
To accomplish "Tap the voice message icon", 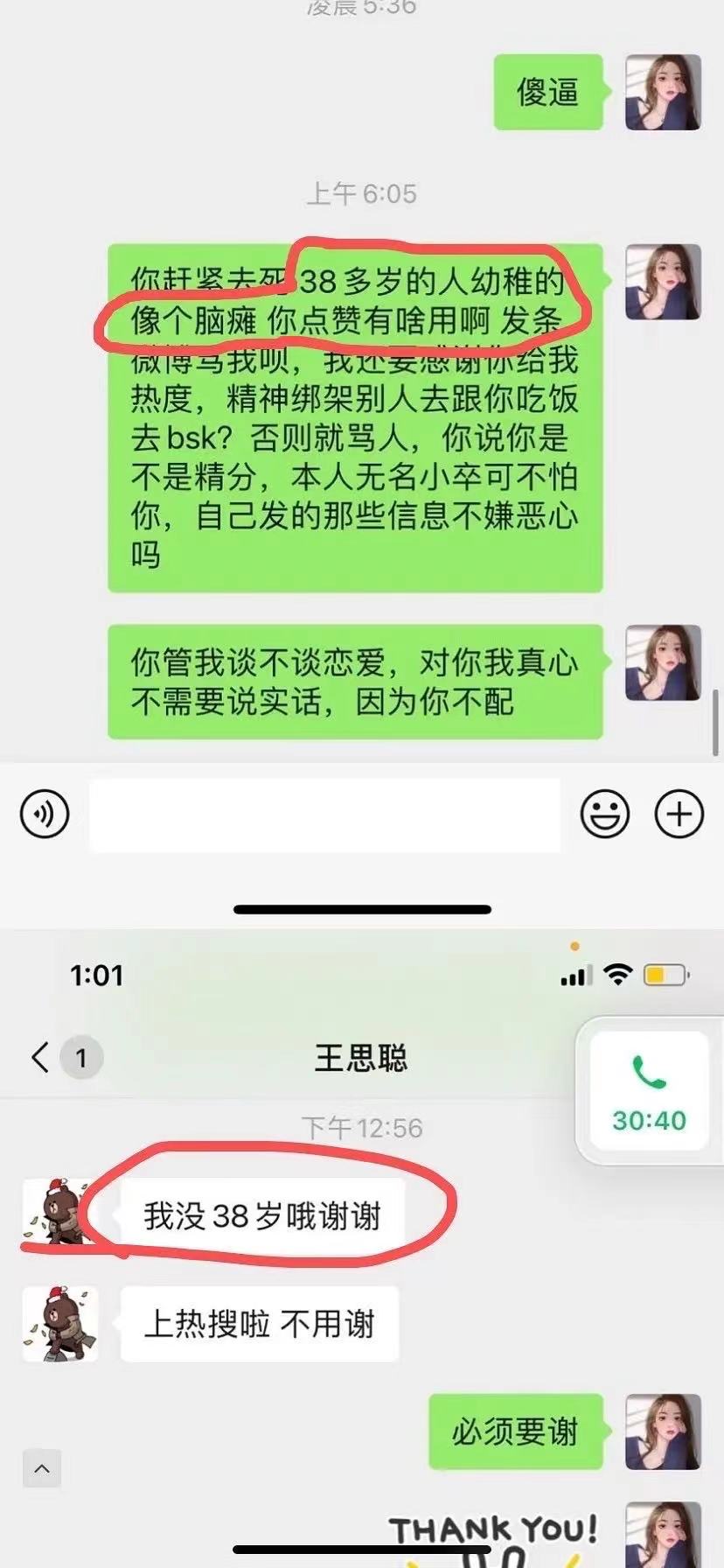I will (45, 813).
